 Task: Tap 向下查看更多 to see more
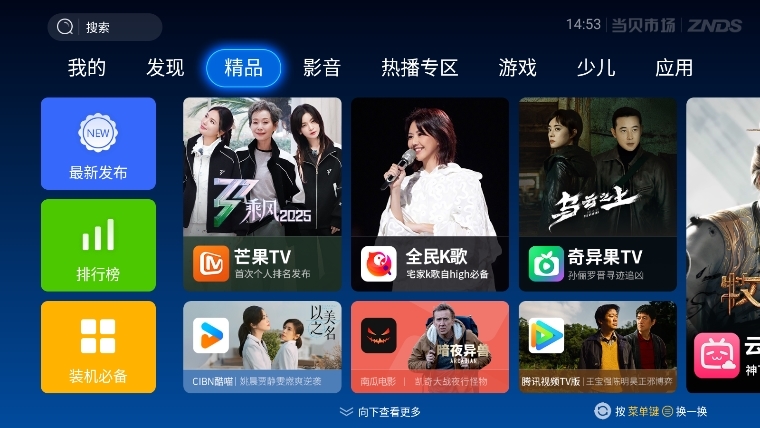point(380,411)
